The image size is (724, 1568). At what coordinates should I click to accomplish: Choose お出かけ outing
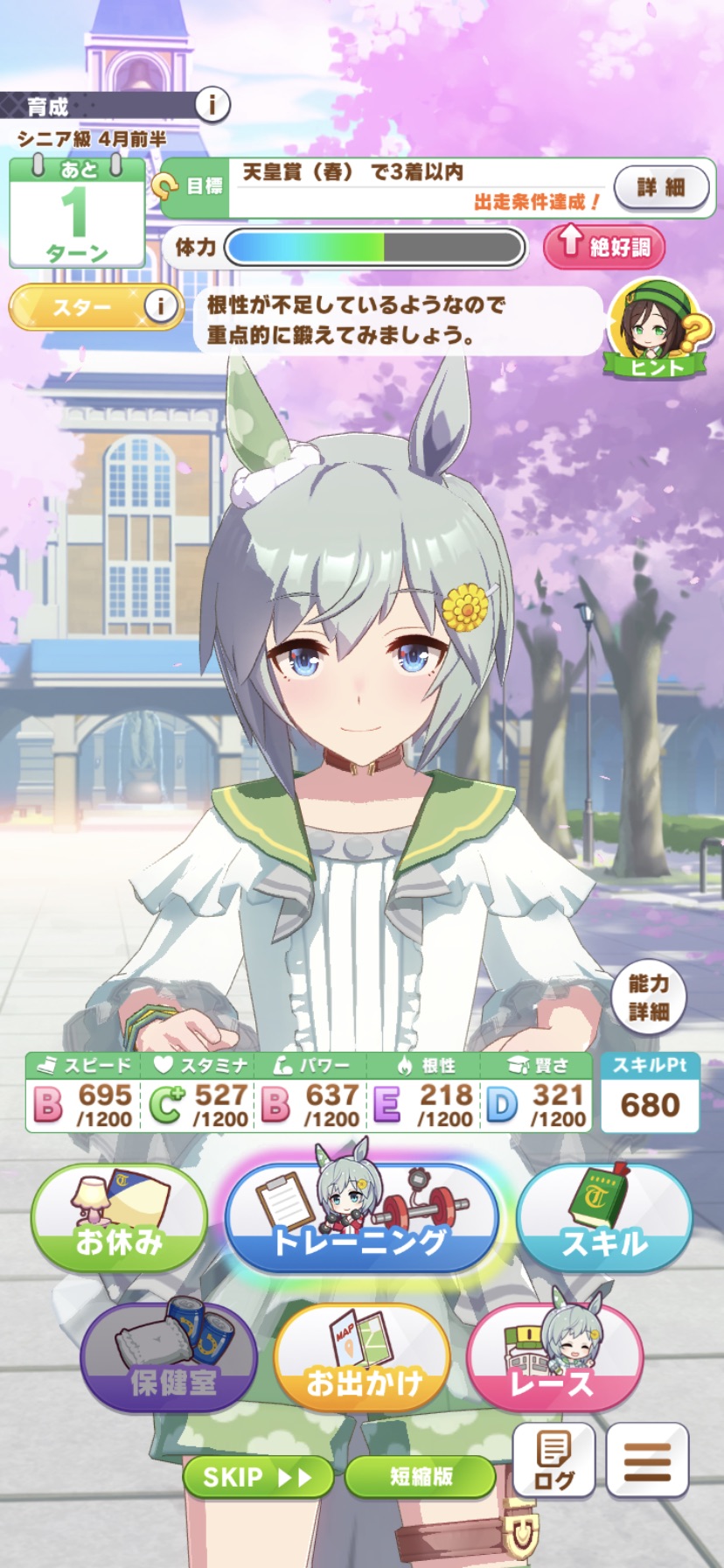click(x=362, y=1358)
